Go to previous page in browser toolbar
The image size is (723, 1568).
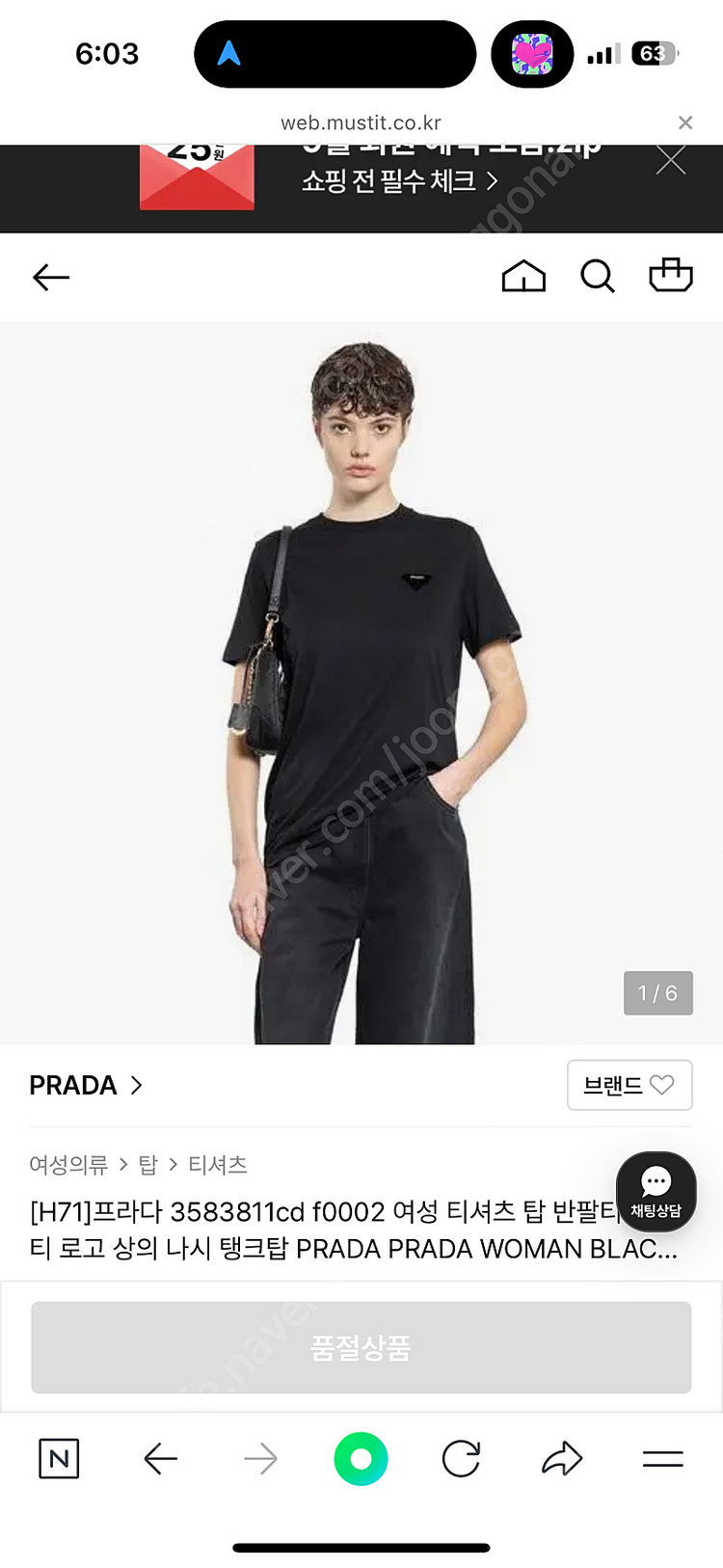pyautogui.click(x=160, y=1459)
